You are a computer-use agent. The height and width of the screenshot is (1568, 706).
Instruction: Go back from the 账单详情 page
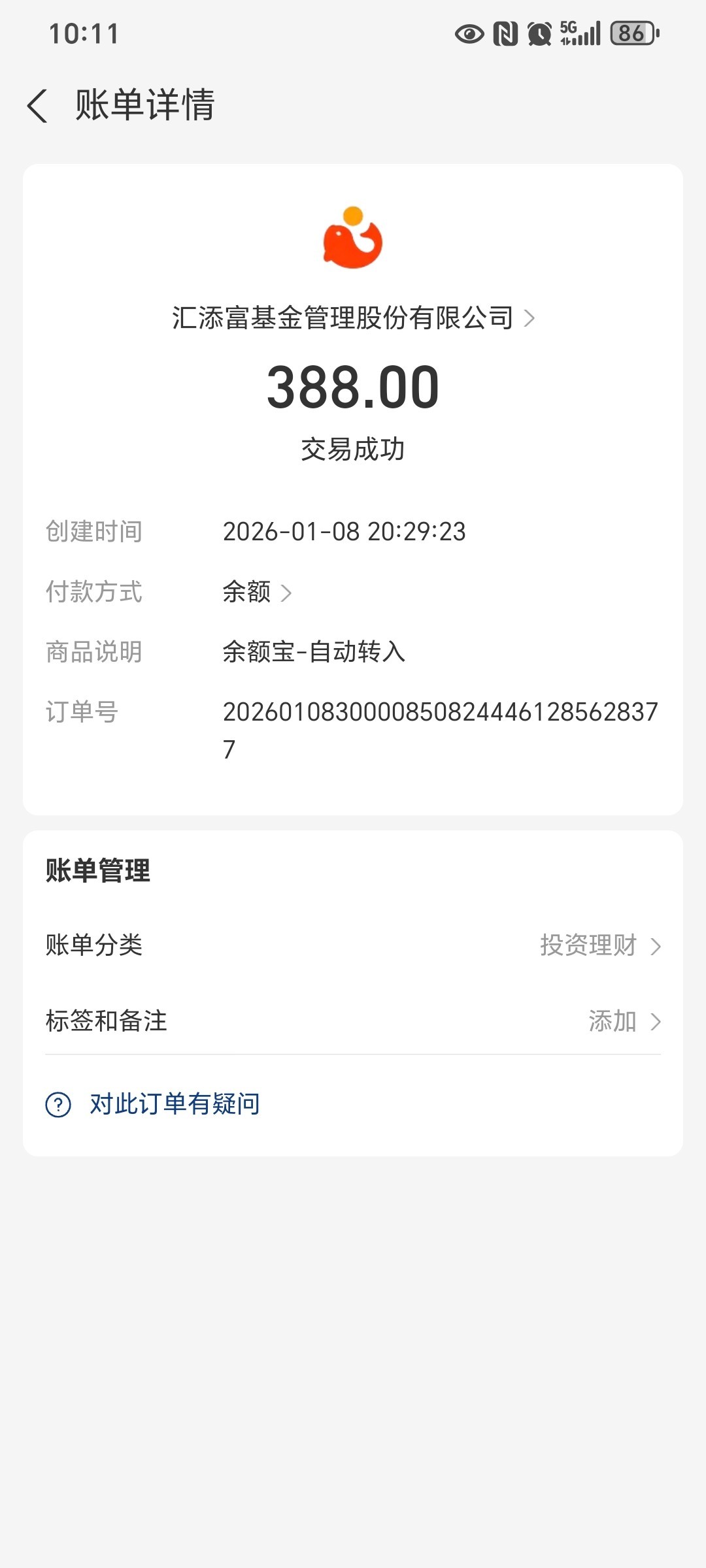click(38, 106)
